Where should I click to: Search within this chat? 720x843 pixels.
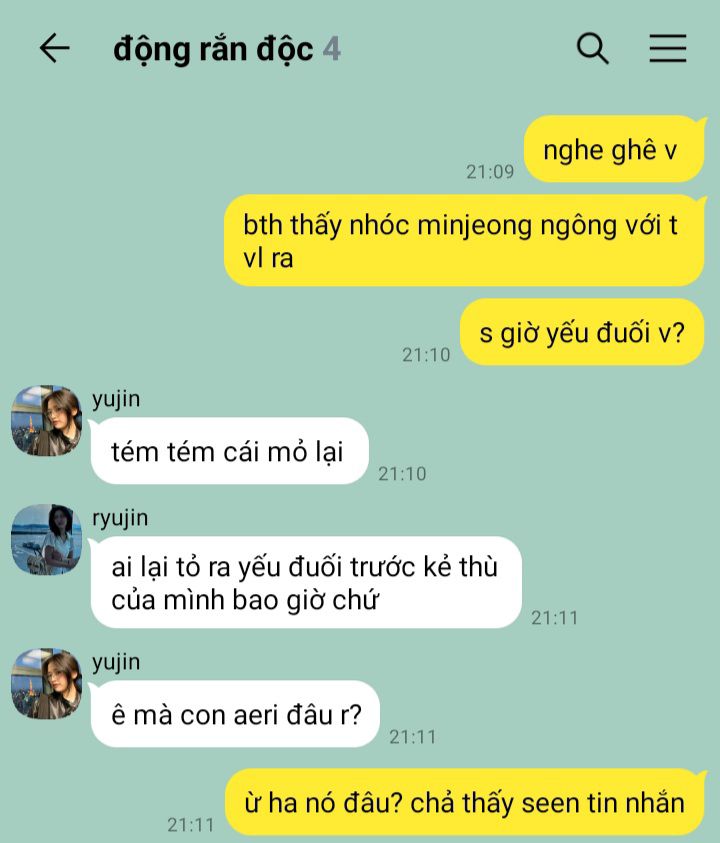coord(593,48)
